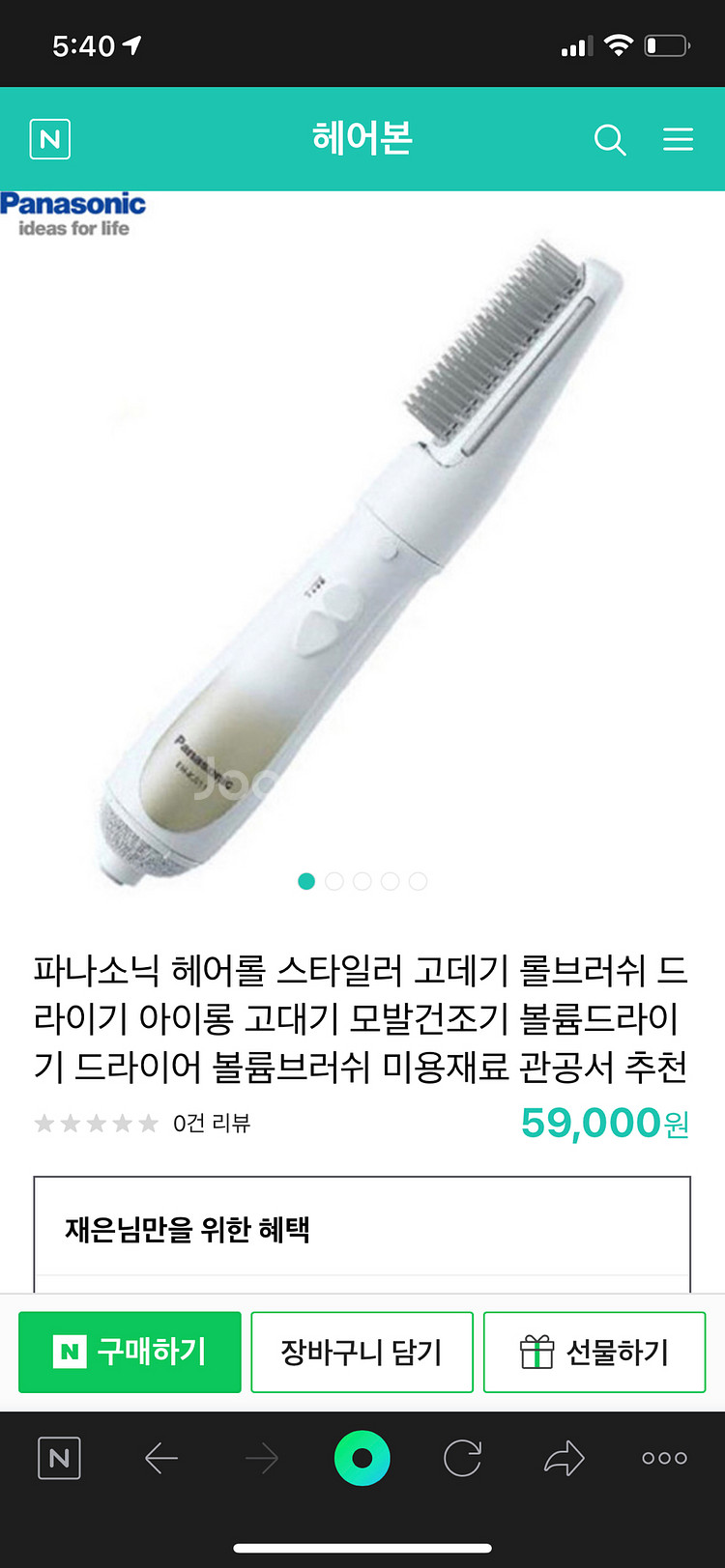Jump to the second product image dot
The height and width of the screenshot is (1568, 725).
pos(334,881)
